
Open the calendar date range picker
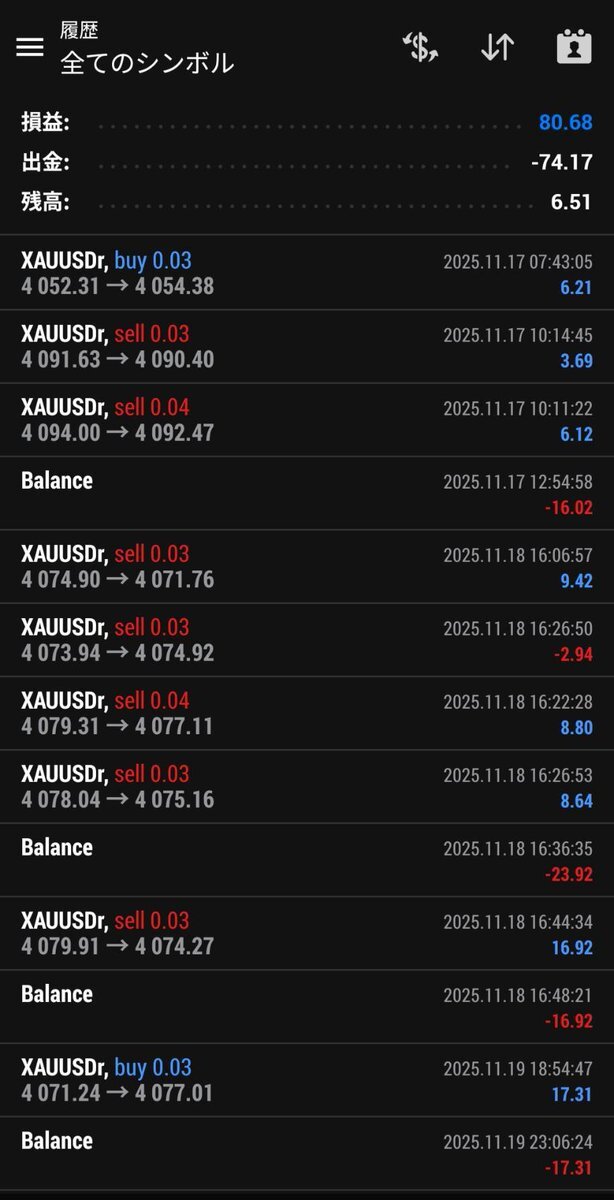coord(574,47)
